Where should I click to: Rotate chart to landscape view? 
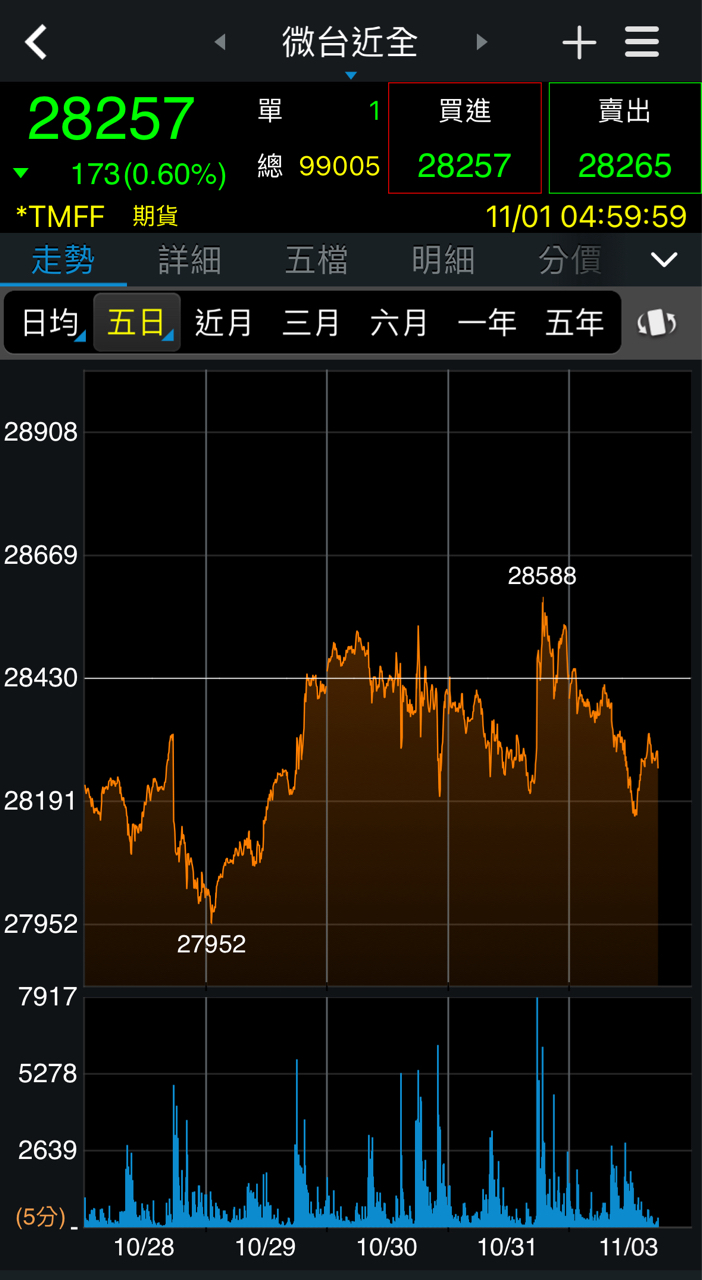(x=657, y=323)
